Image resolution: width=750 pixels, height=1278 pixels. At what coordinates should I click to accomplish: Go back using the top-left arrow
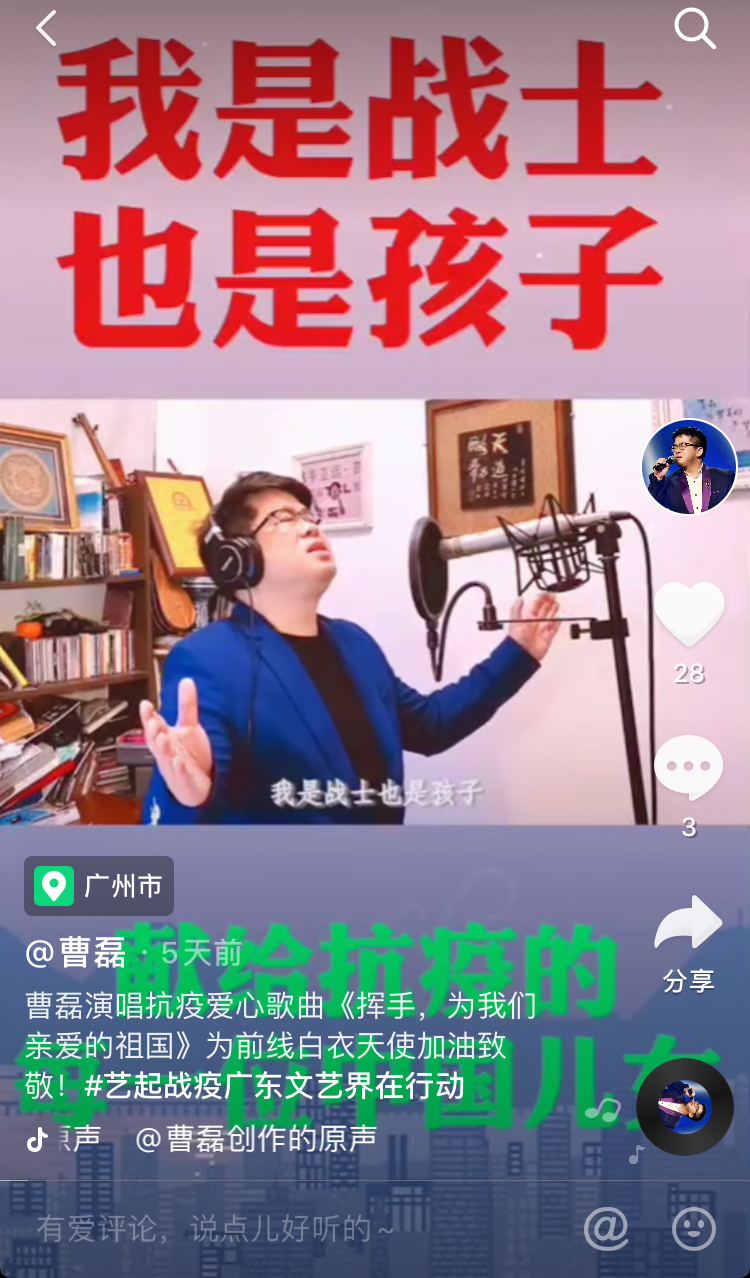click(x=46, y=28)
